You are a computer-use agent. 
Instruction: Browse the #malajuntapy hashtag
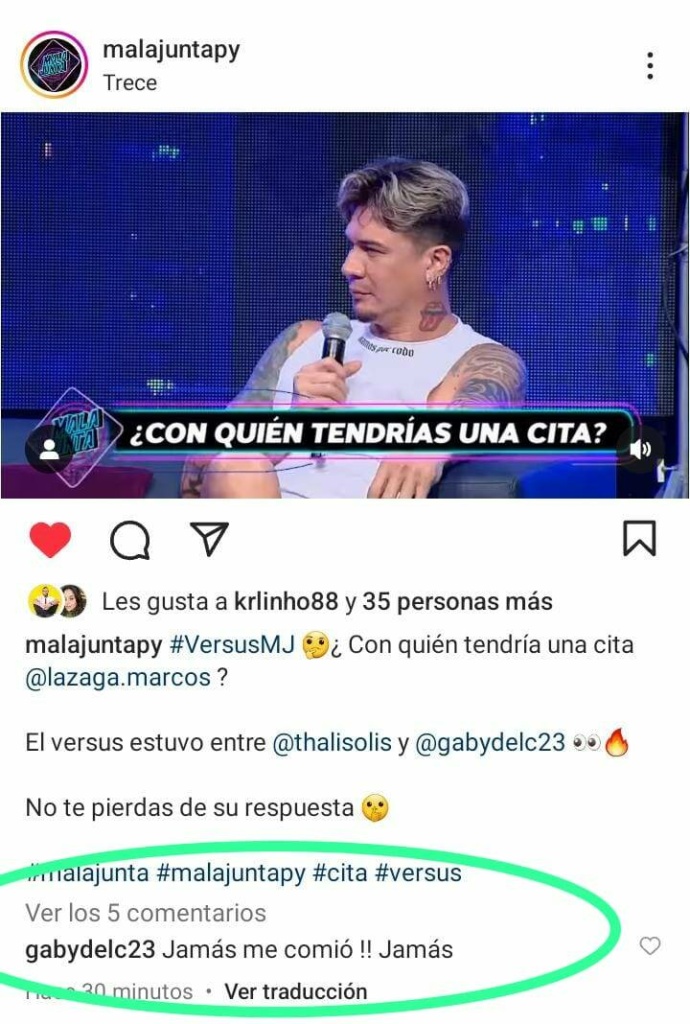[x=231, y=872]
